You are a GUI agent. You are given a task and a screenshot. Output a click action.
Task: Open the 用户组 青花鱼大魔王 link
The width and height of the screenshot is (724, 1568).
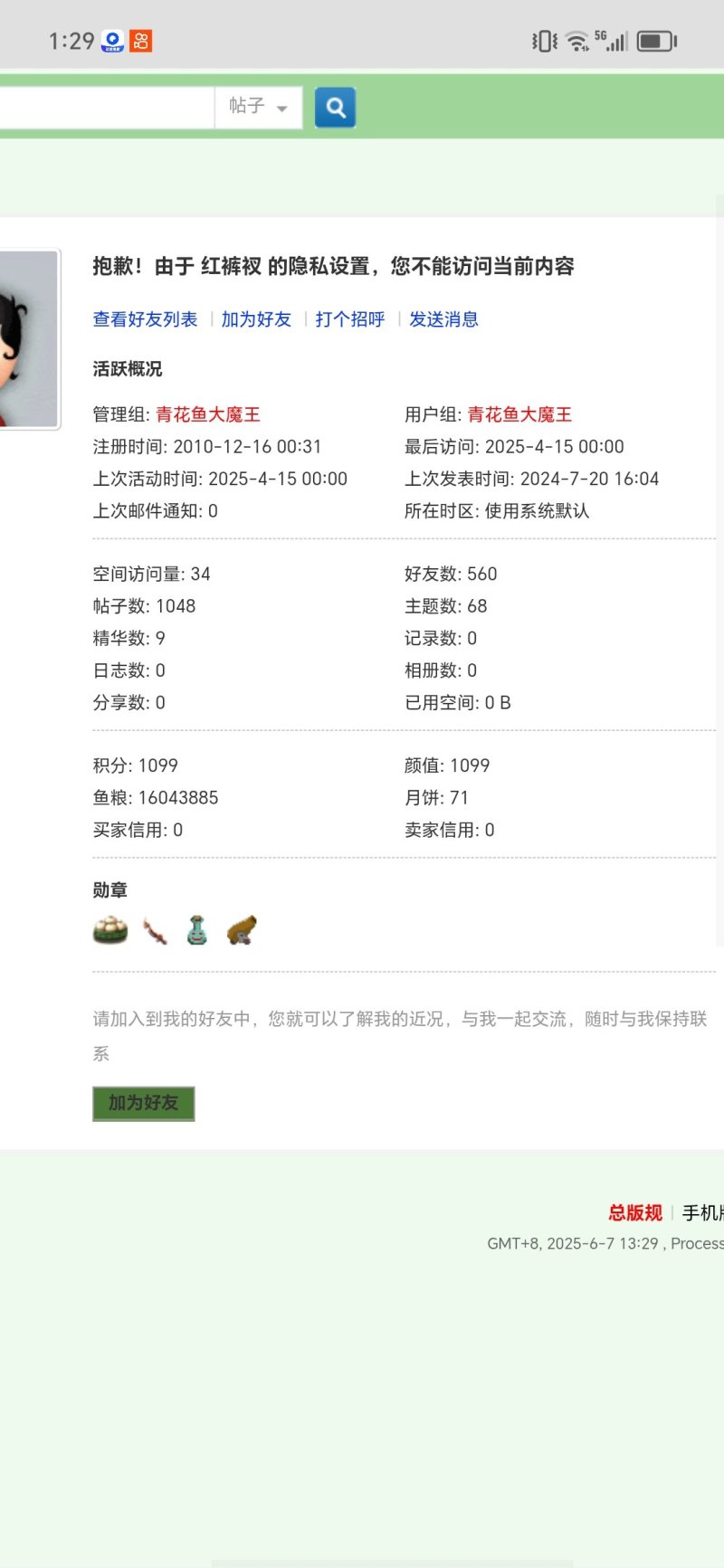click(519, 414)
